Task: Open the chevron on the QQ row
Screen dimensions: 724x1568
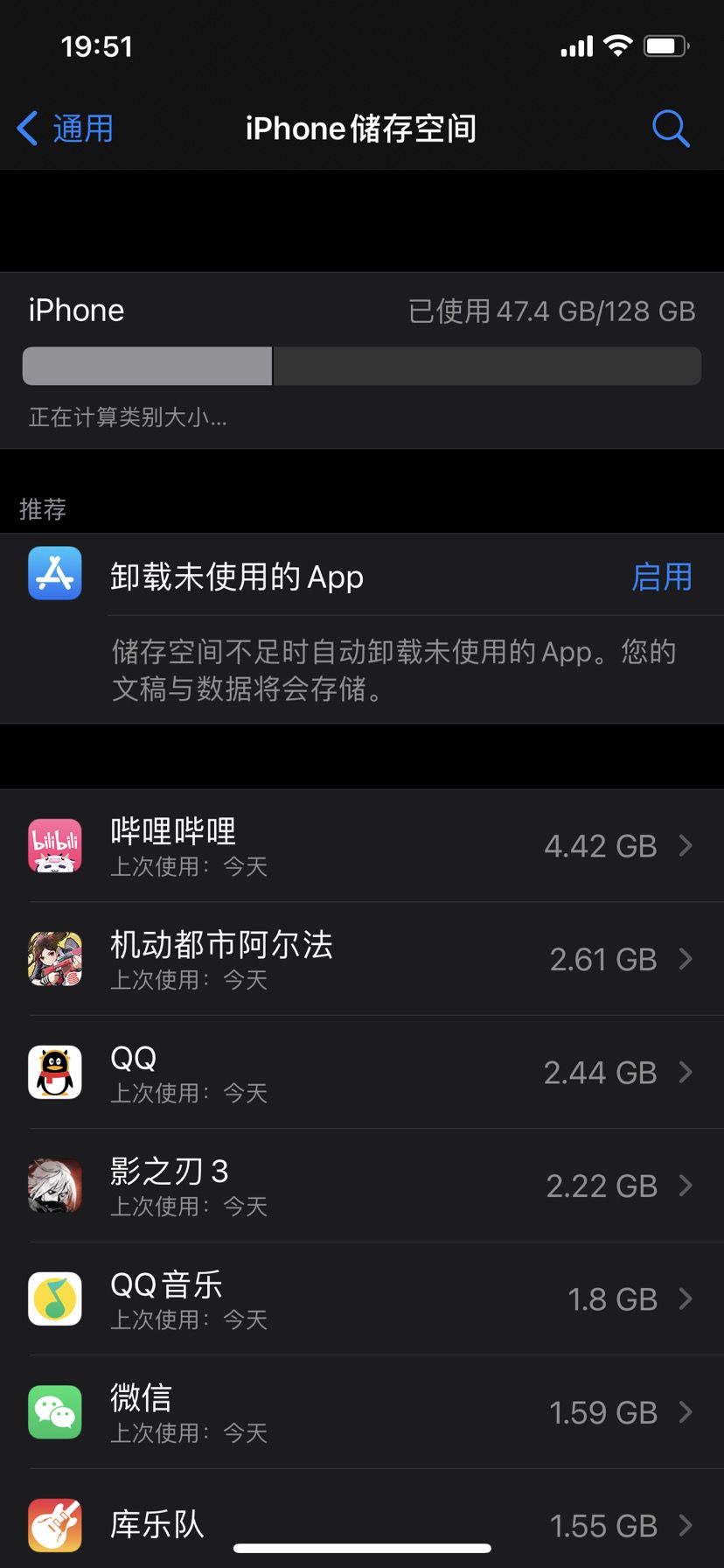Action: (685, 1072)
